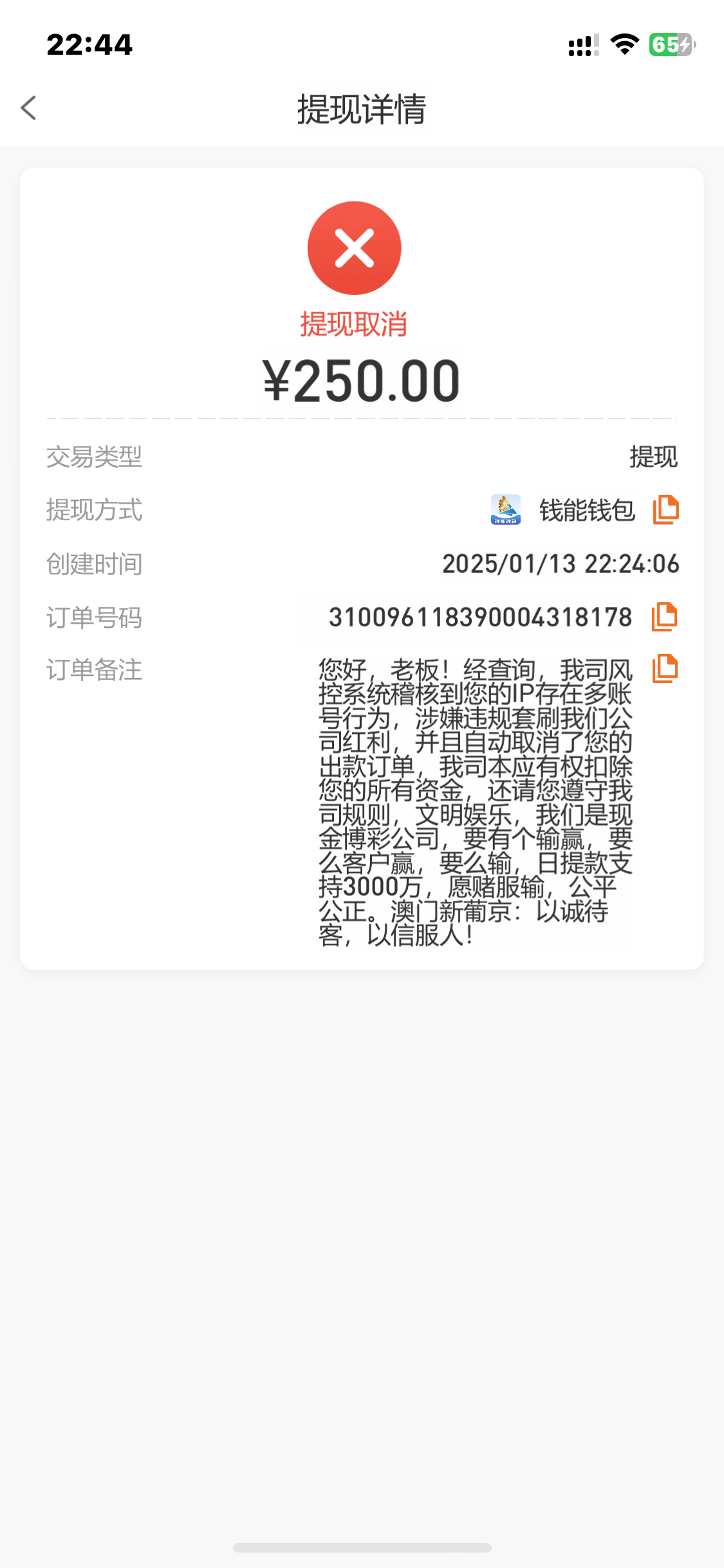Tap the Wi-Fi icon in status bar

click(622, 44)
